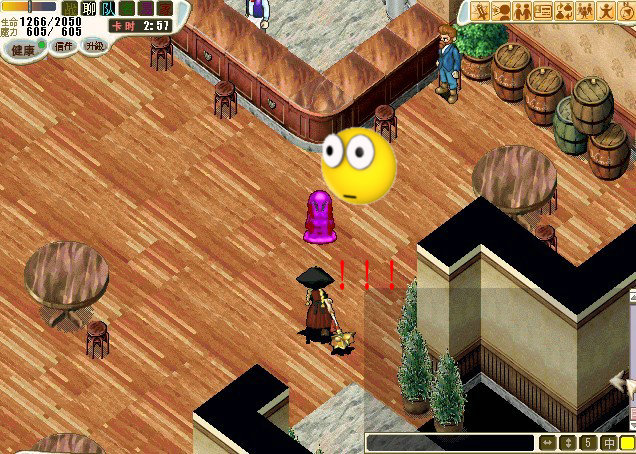Pick the yellow chat text color
This screenshot has width=636, height=454.
627,442
